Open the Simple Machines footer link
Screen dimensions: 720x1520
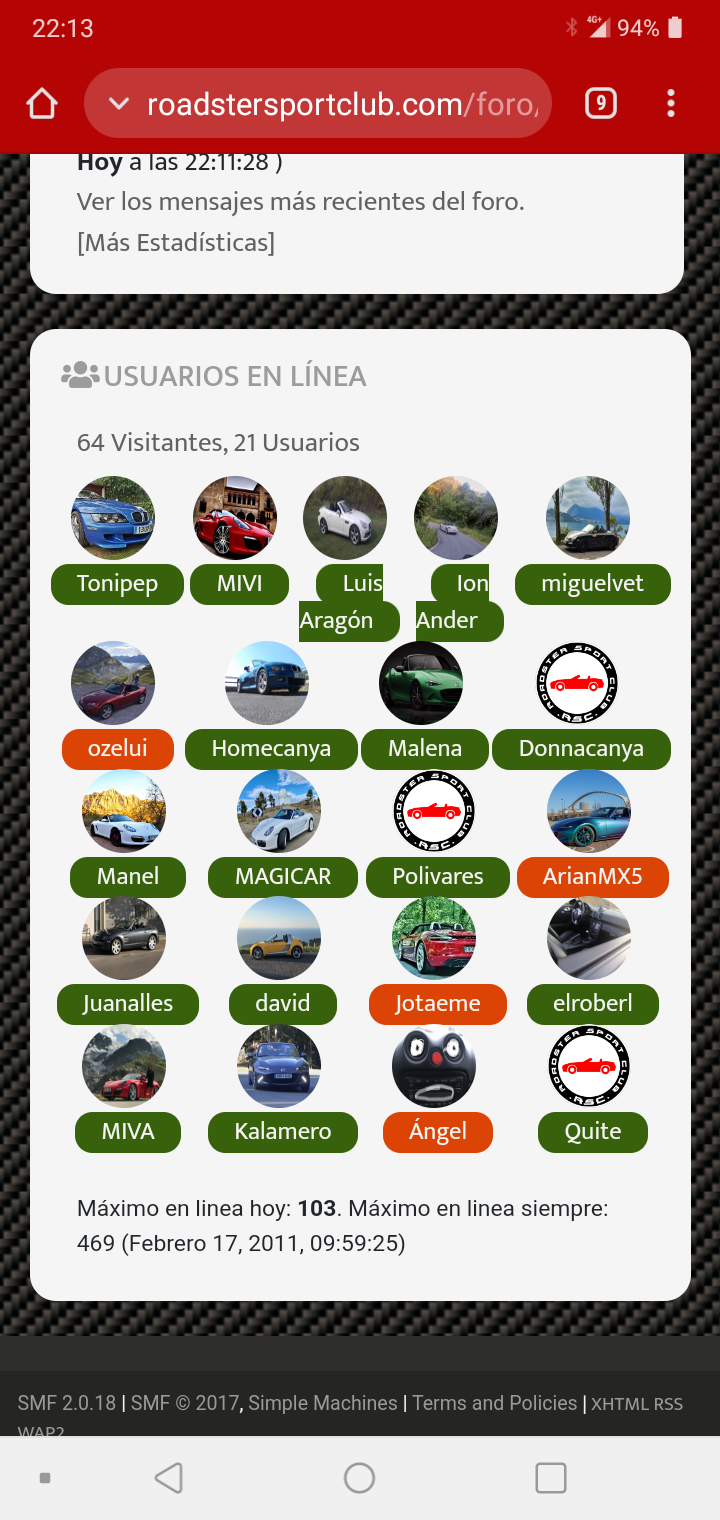coord(323,1403)
